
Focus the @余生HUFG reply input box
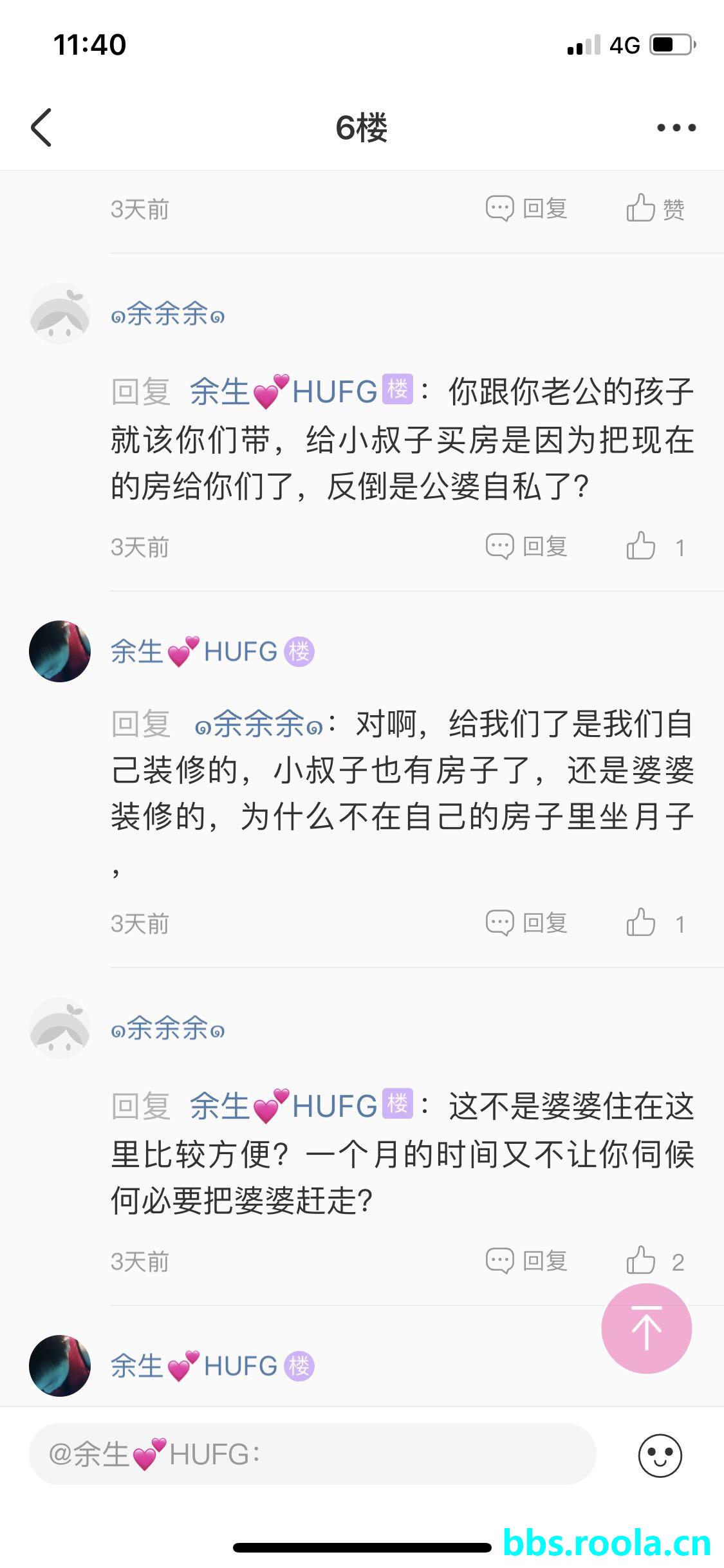tap(312, 1454)
